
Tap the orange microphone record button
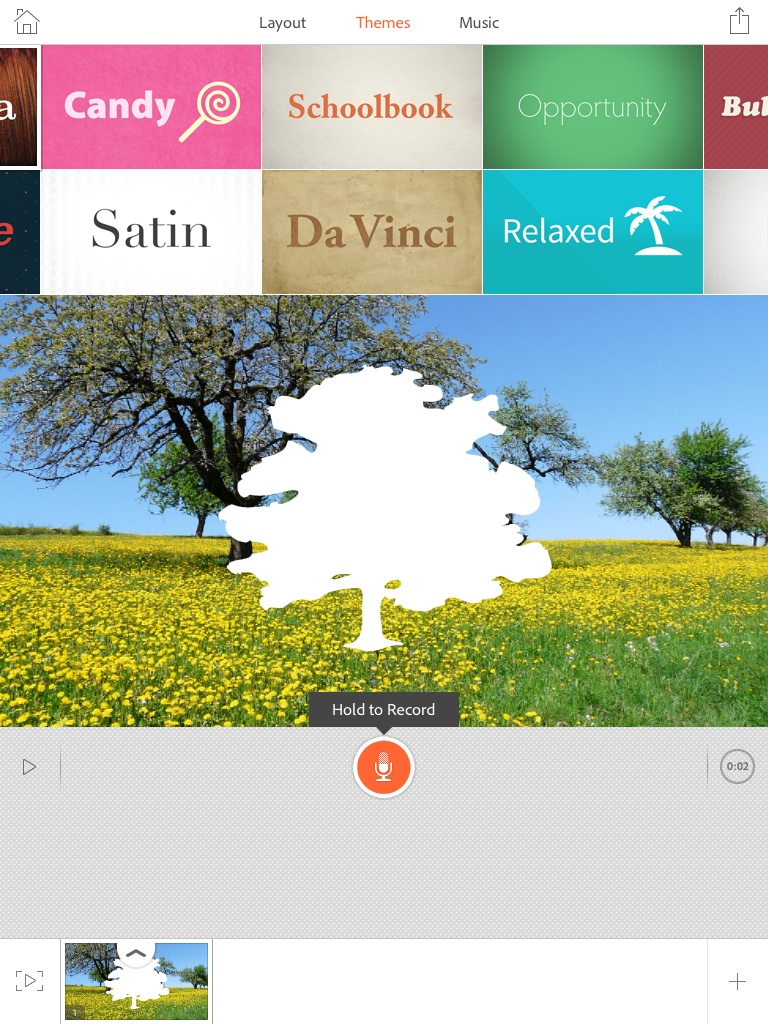pyautogui.click(x=383, y=767)
